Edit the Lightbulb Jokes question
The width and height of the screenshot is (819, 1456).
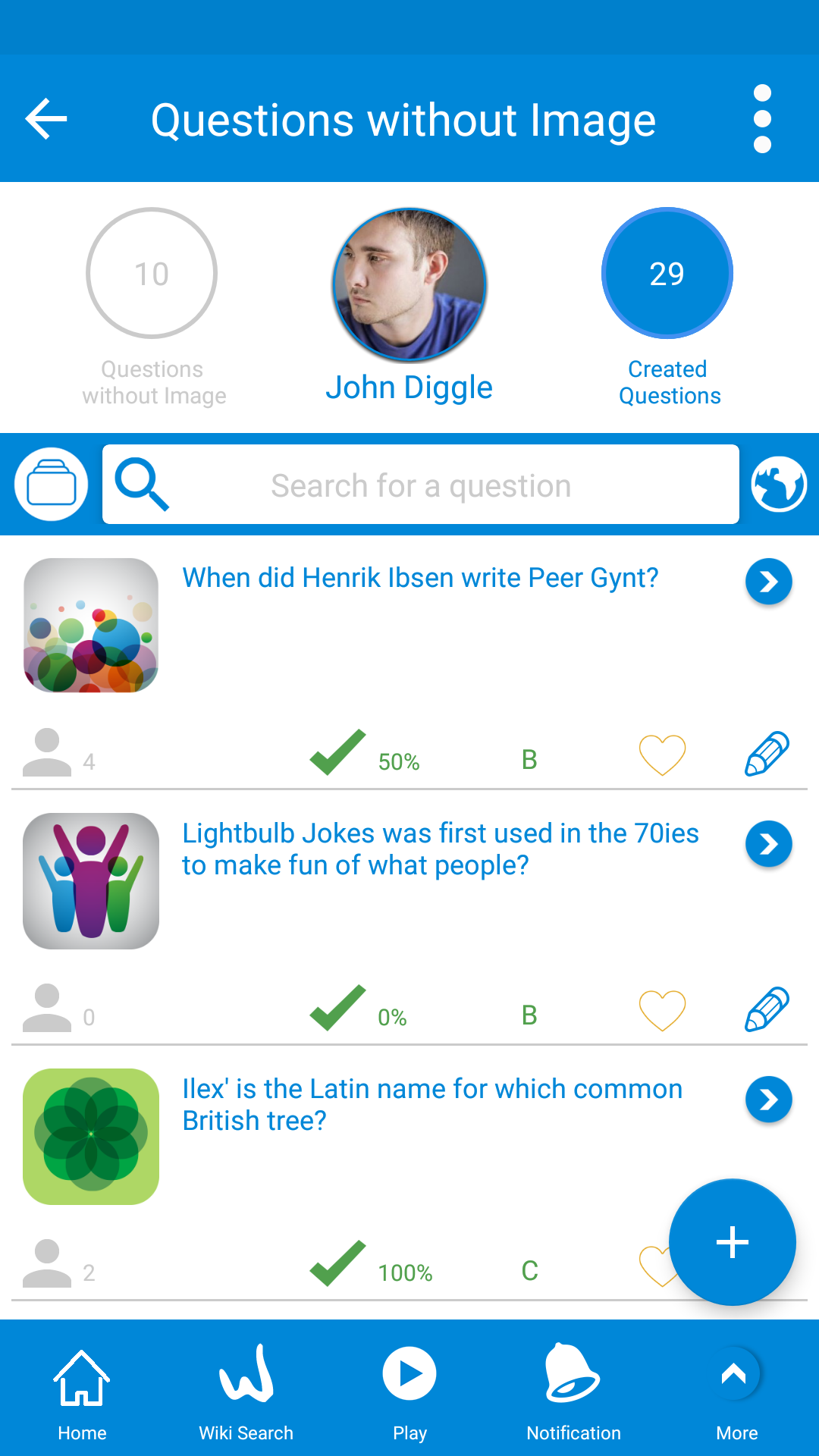[767, 1010]
